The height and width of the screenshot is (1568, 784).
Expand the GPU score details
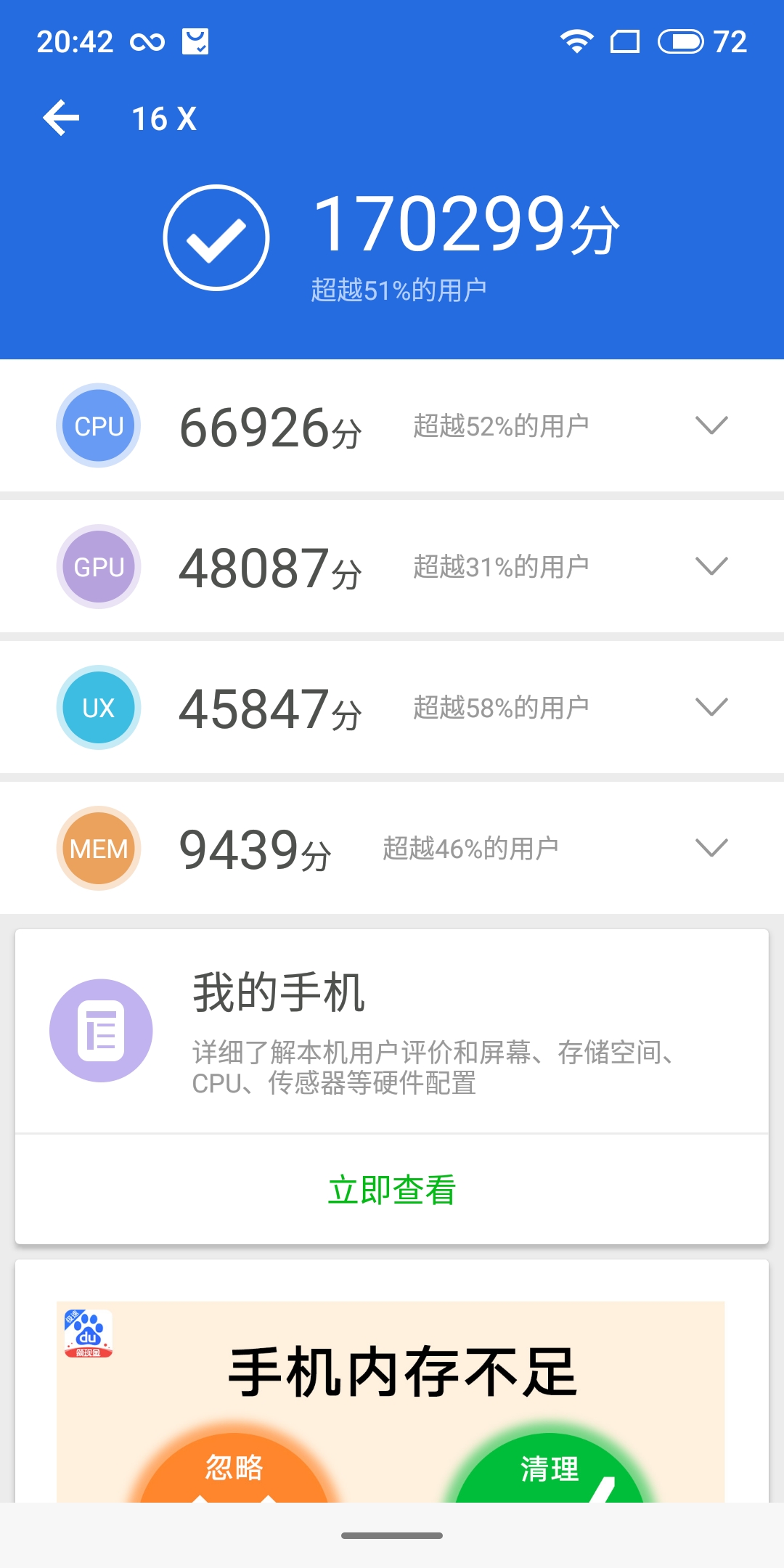(x=712, y=565)
